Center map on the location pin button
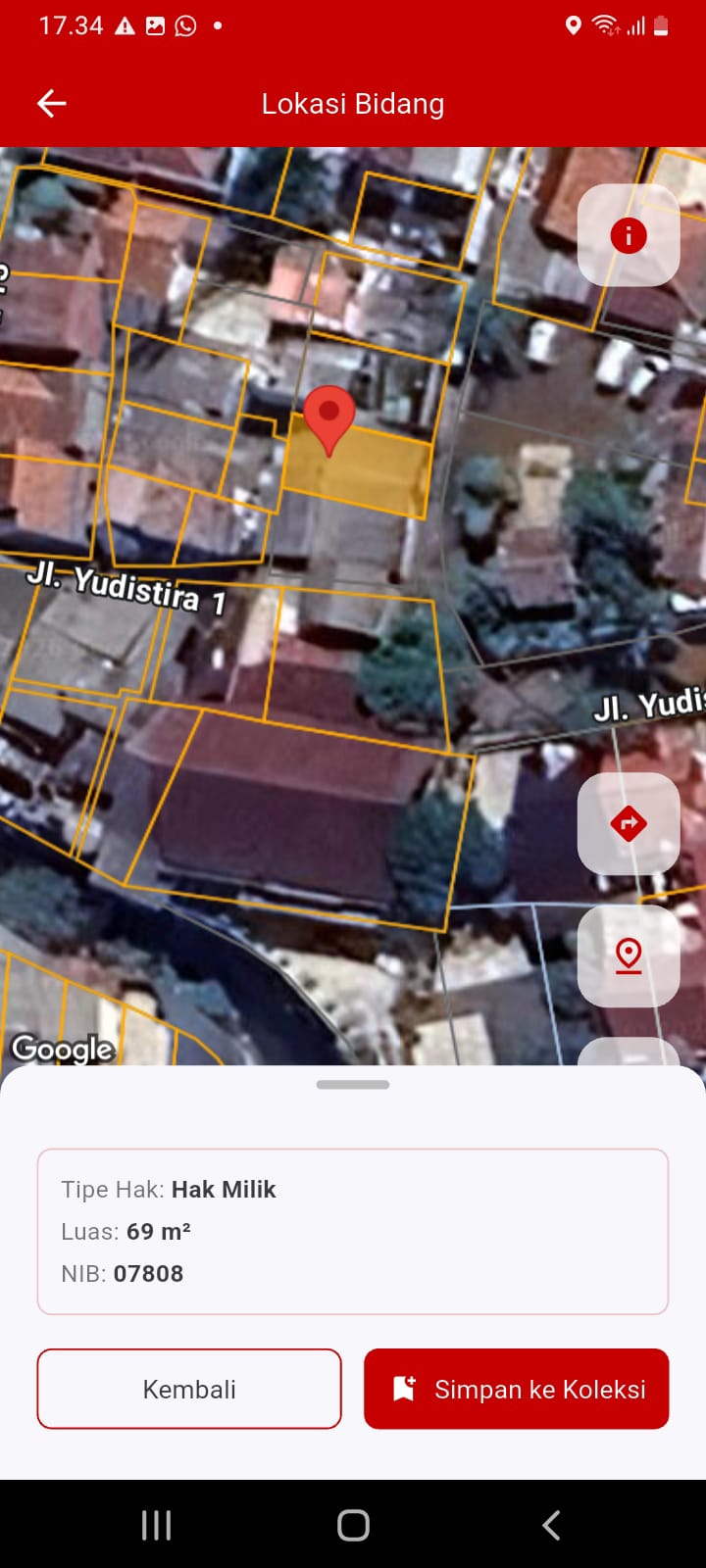The height and width of the screenshot is (1568, 706). pos(628,955)
